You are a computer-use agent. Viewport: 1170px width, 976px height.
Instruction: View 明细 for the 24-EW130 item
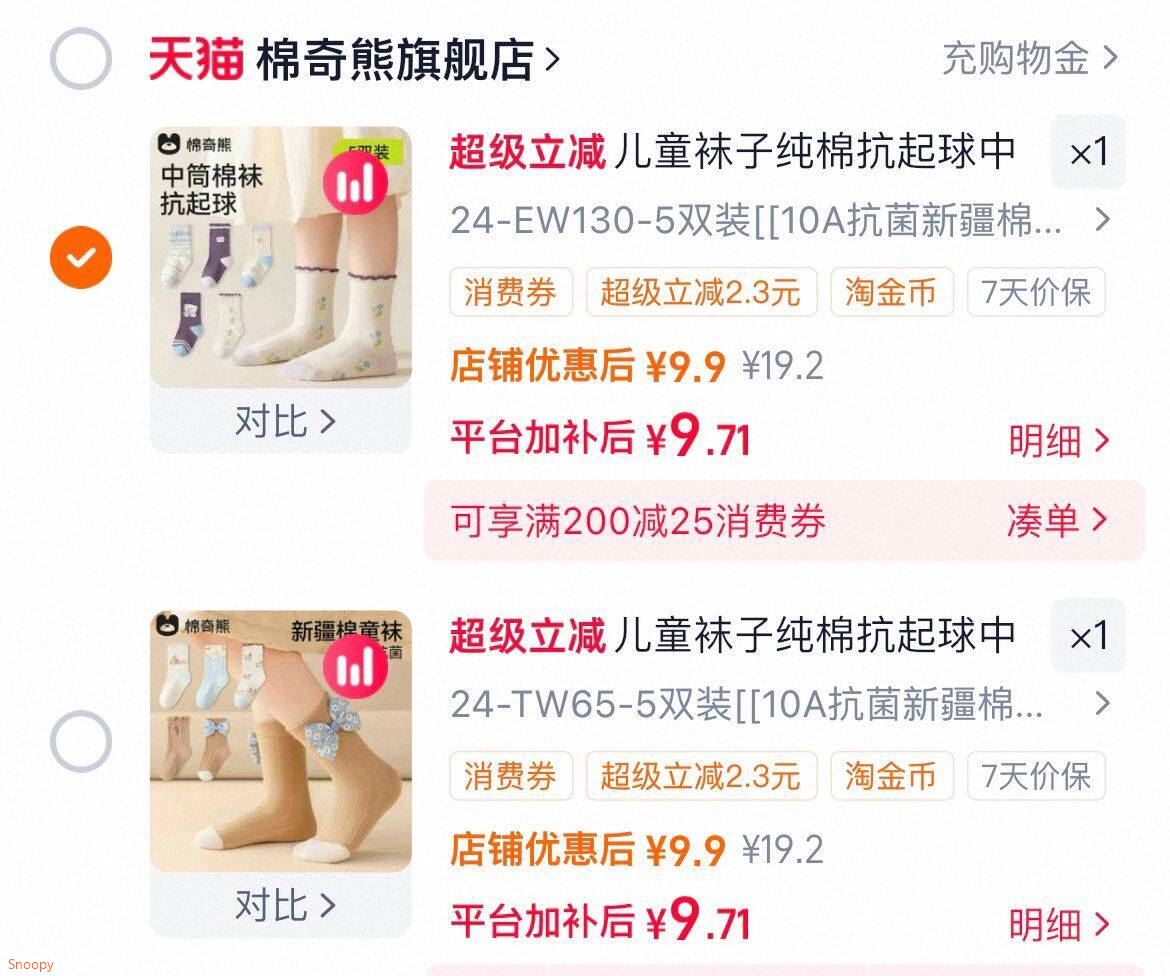[x=1059, y=440]
